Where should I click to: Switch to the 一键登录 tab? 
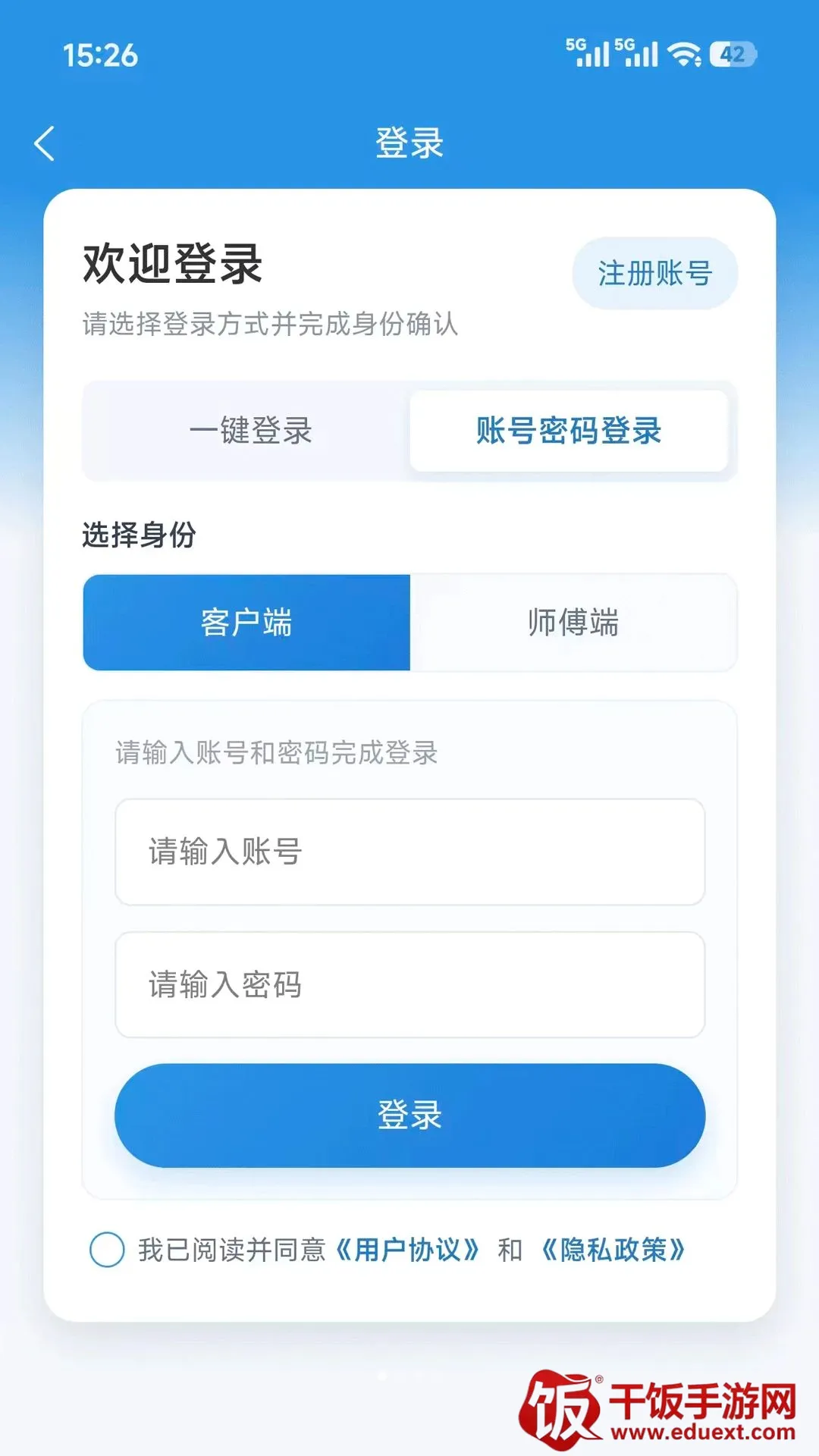coord(250,431)
